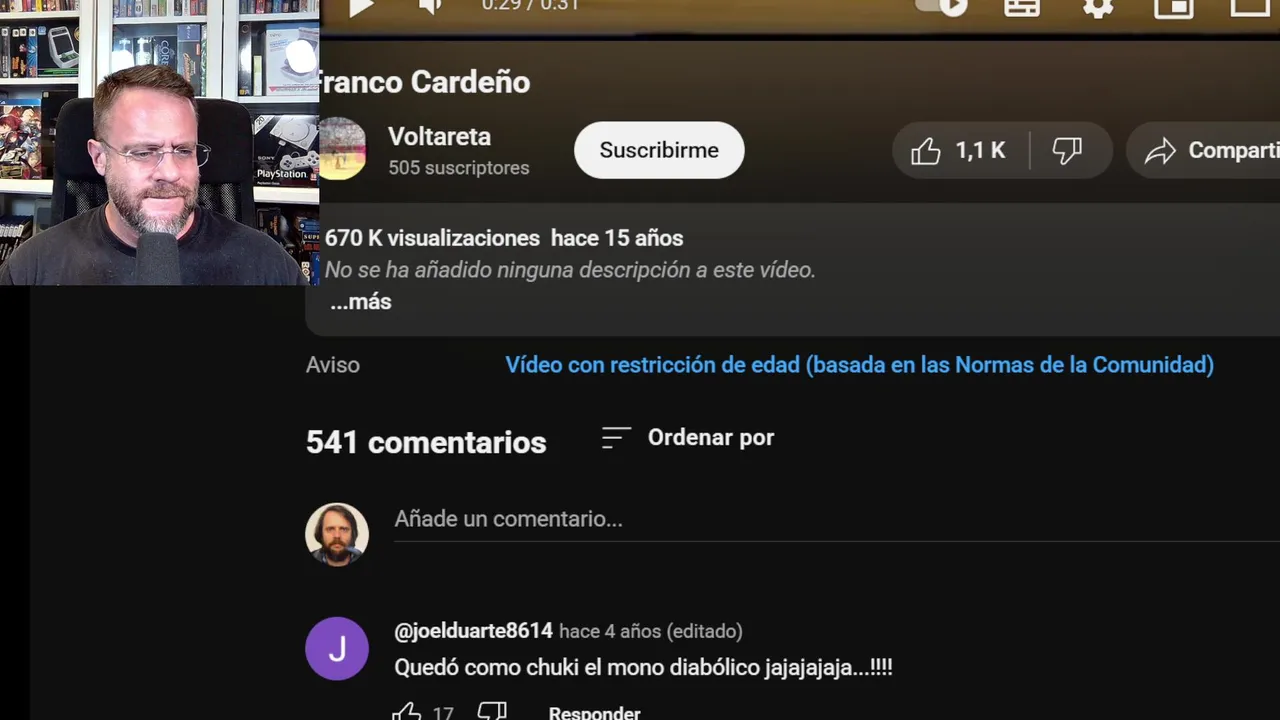Screen dimensions: 1280x720
Task: Expand the description with ...más
Action: coord(361,302)
